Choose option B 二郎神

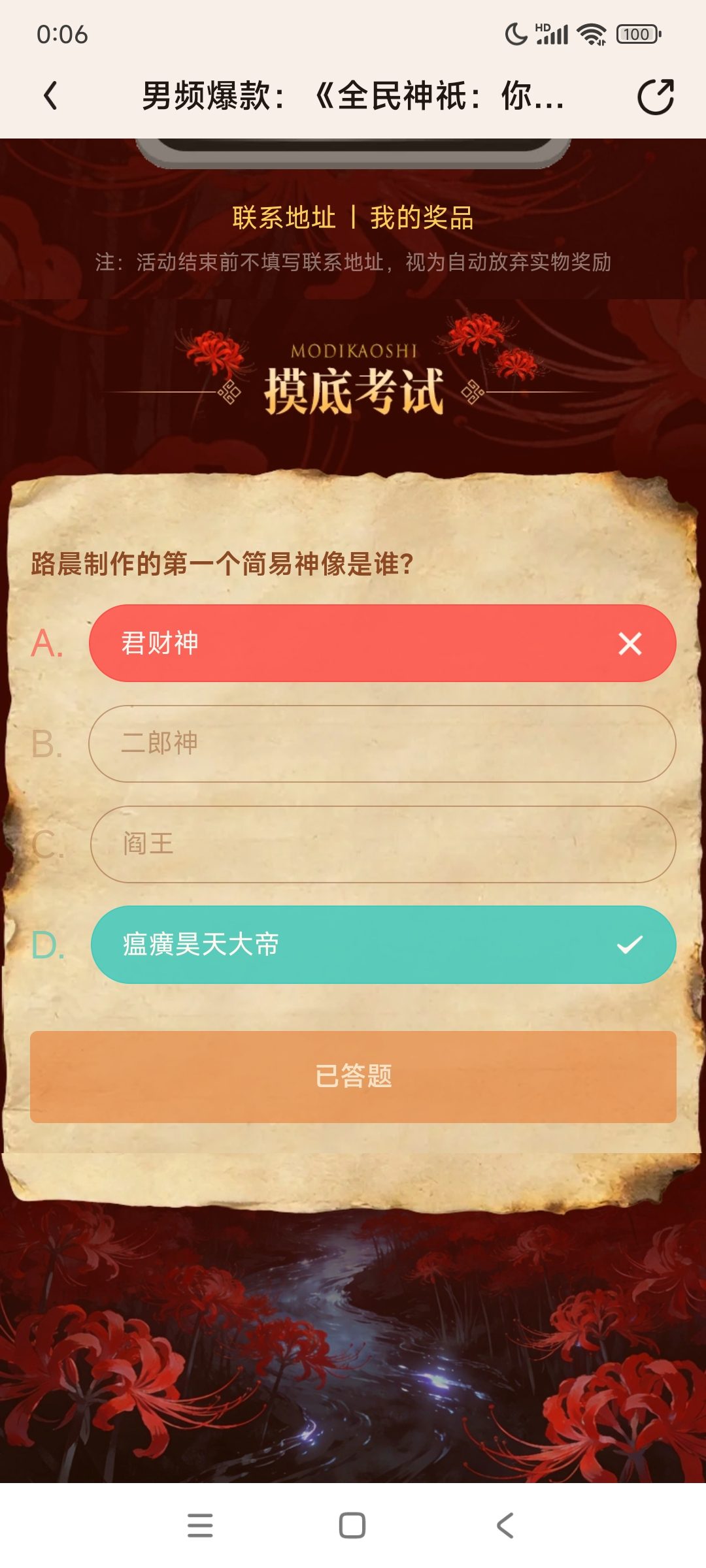(382, 743)
